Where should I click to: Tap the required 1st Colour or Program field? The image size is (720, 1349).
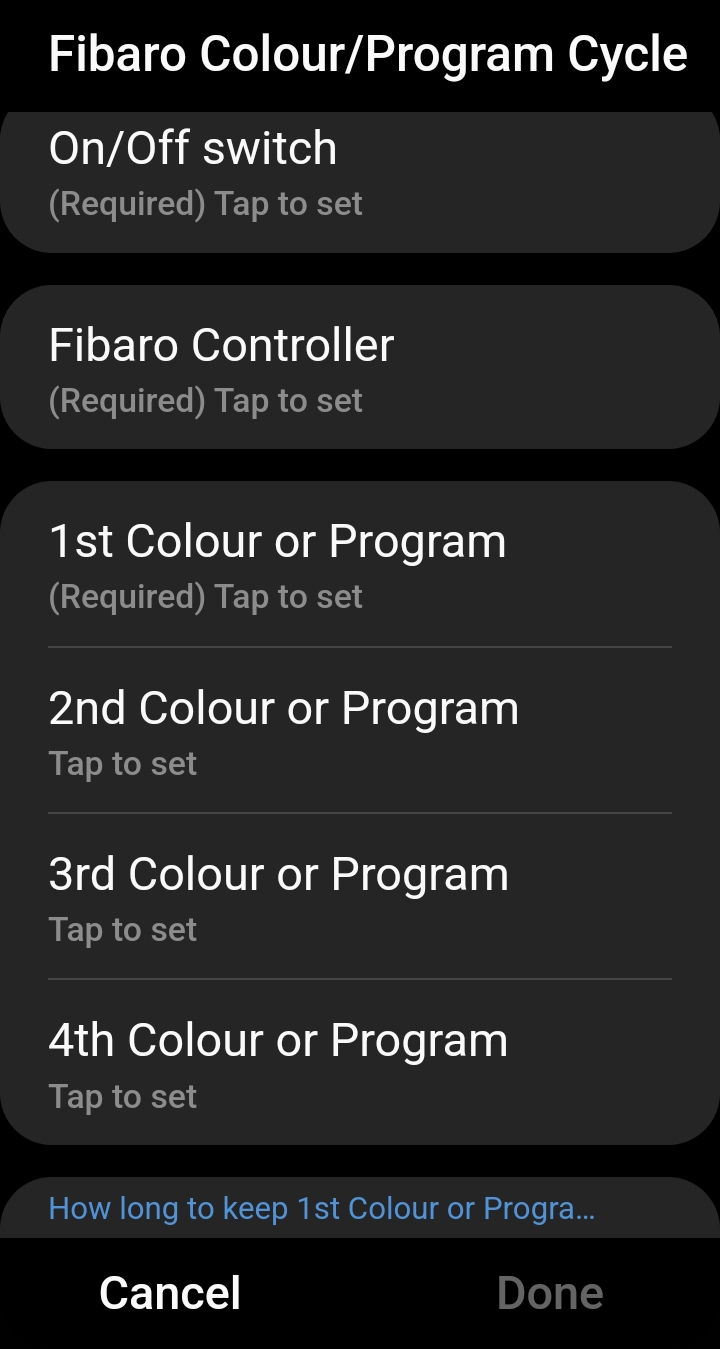coord(206,596)
